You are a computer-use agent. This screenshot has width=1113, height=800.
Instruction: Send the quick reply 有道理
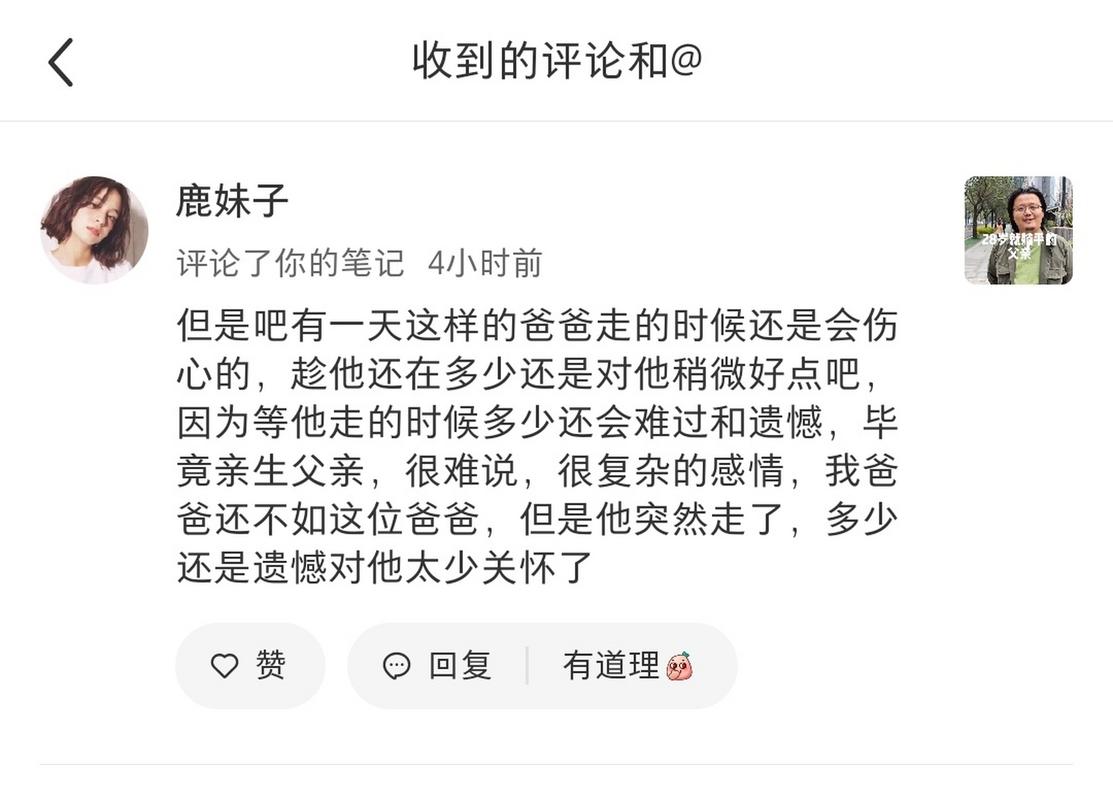tap(629, 666)
